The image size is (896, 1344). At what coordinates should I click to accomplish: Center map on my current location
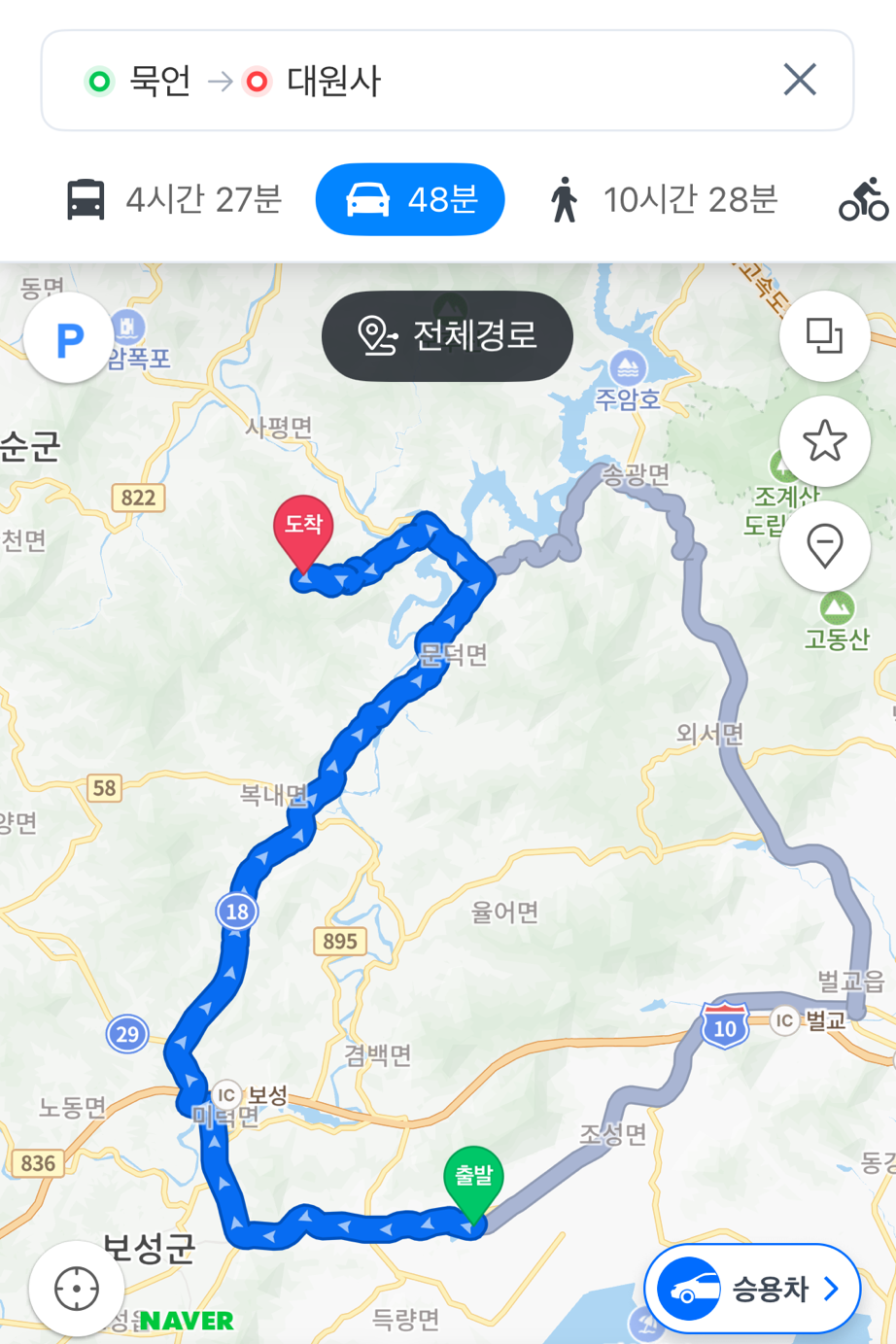[77, 1289]
